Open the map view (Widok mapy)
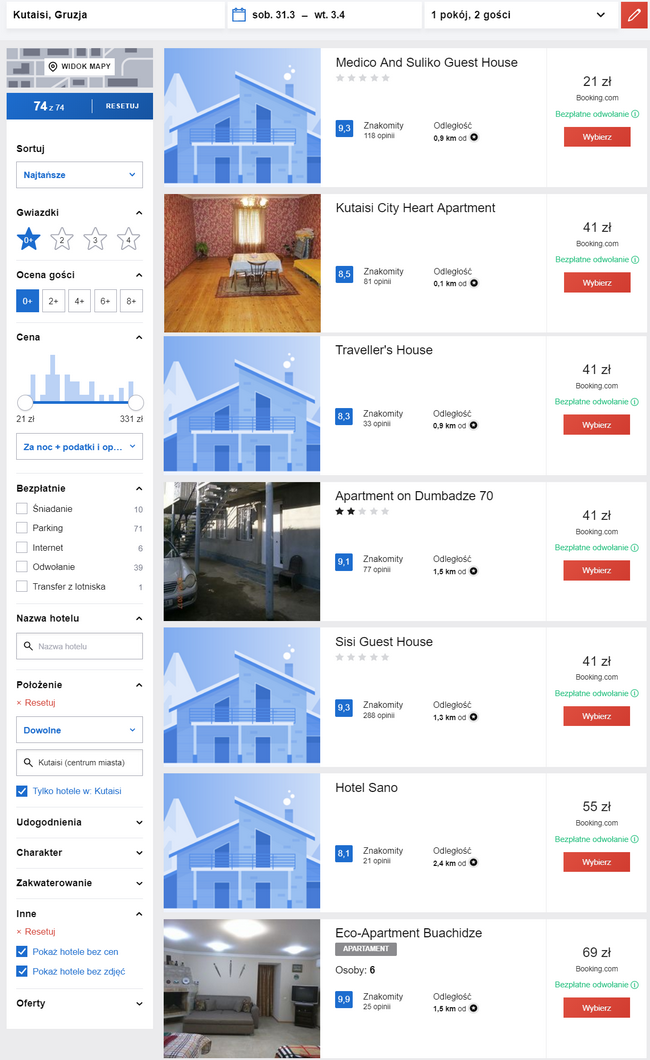The height and width of the screenshot is (1060, 650). coord(80,66)
